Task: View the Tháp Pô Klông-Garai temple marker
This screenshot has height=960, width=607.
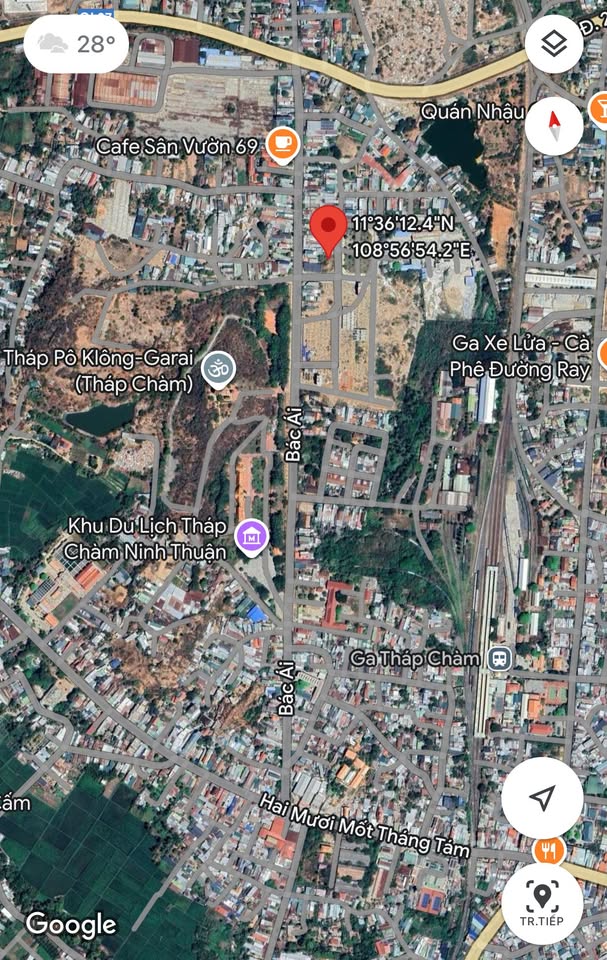Action: [217, 369]
